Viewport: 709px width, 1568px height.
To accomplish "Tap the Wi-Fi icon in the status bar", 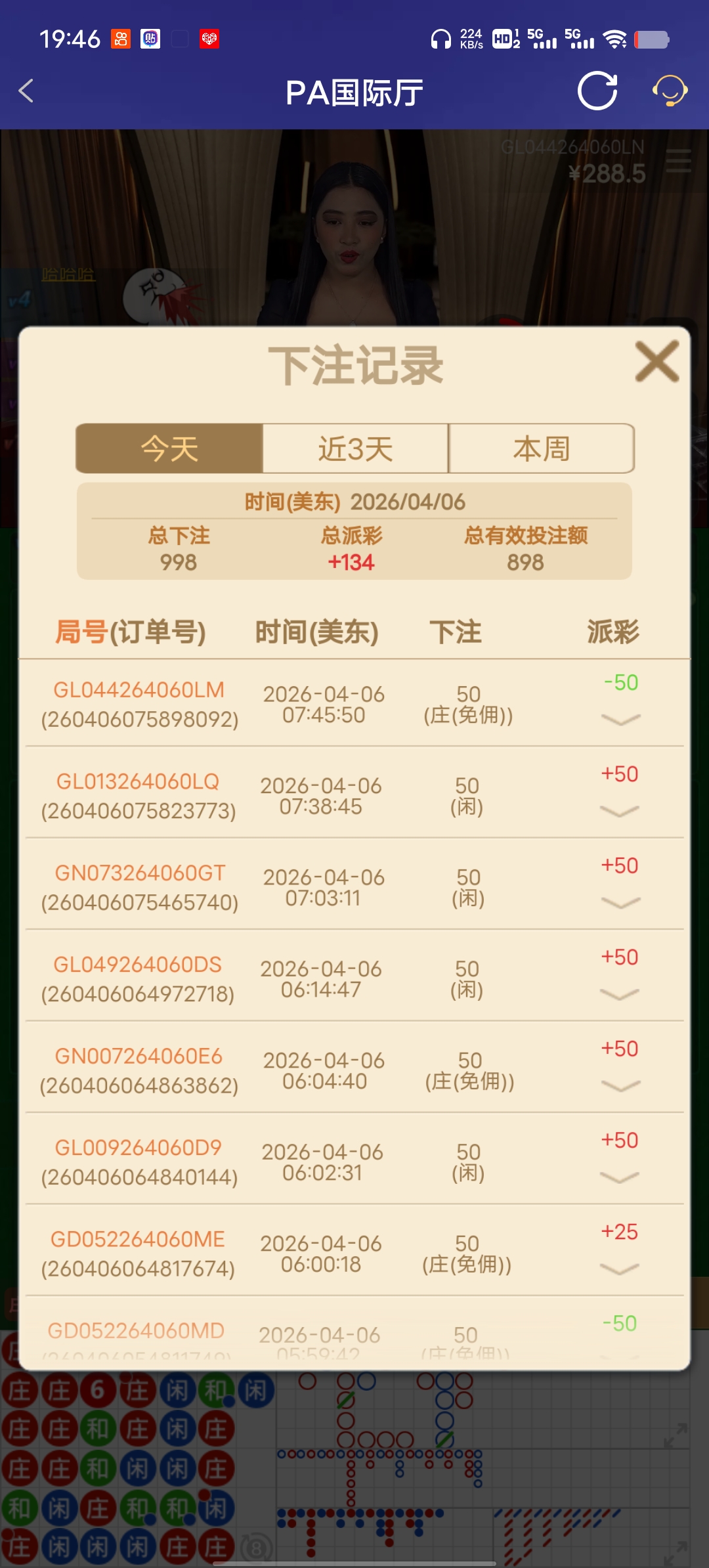I will point(616,41).
